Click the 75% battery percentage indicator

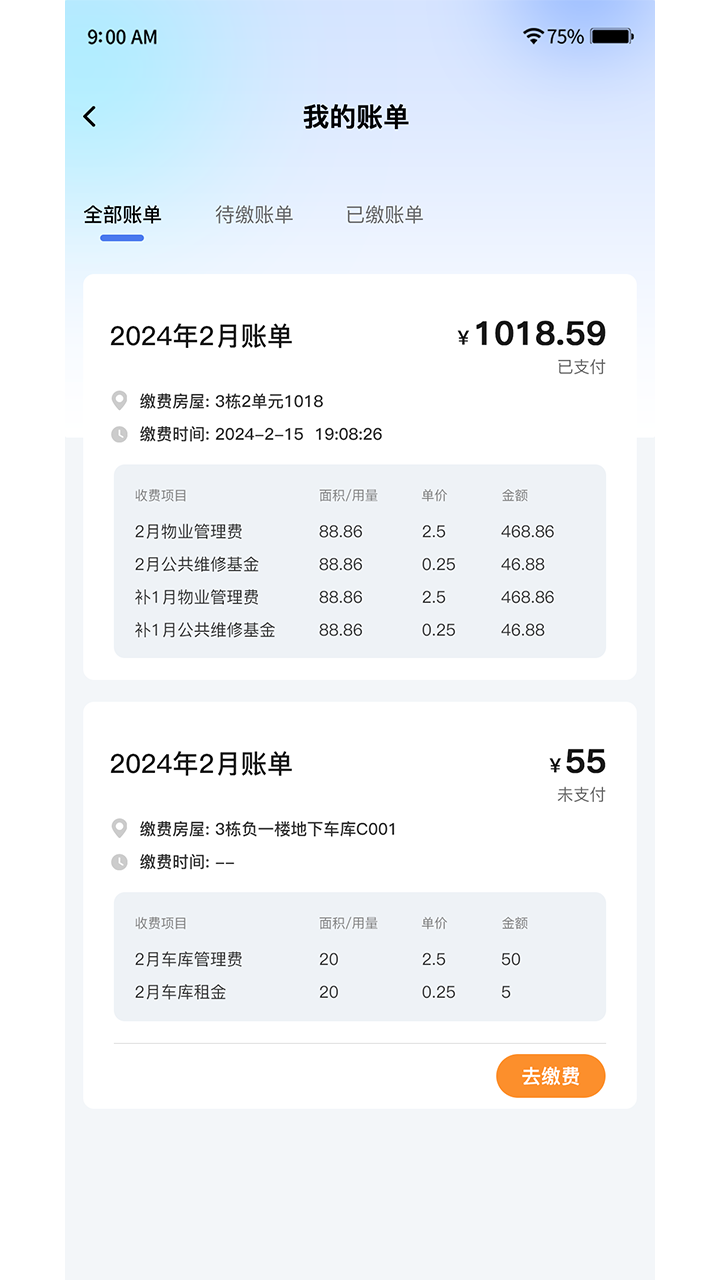pos(565,36)
